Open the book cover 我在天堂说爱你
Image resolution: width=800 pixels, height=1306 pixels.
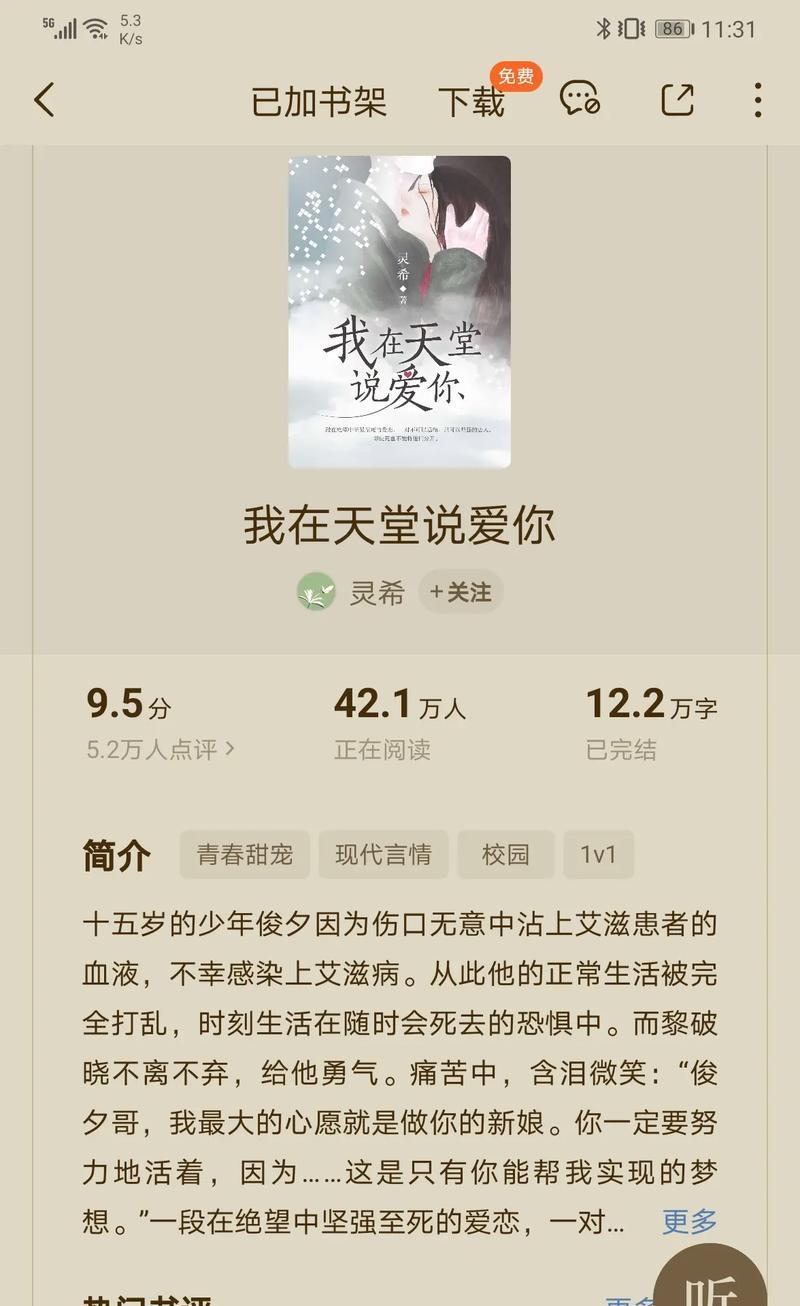[399, 311]
